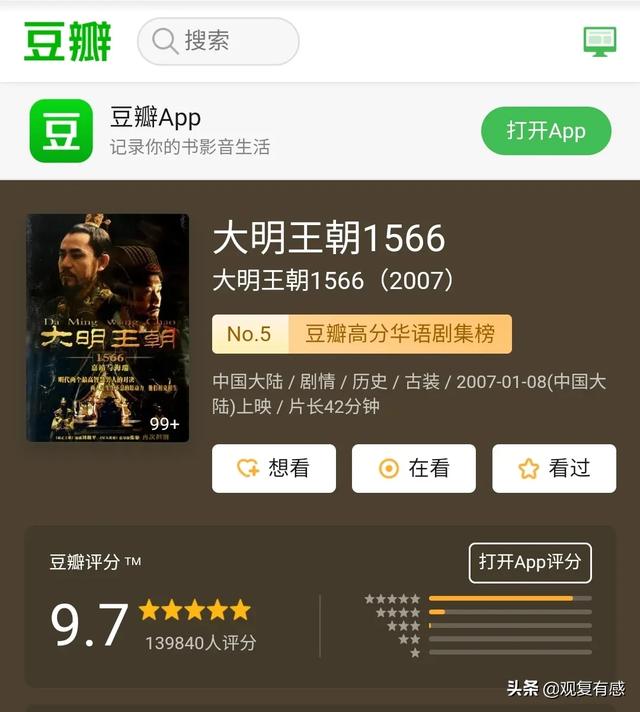This screenshot has width=640, height=712.
Task: Open the desktop version icon
Action: 600,41
